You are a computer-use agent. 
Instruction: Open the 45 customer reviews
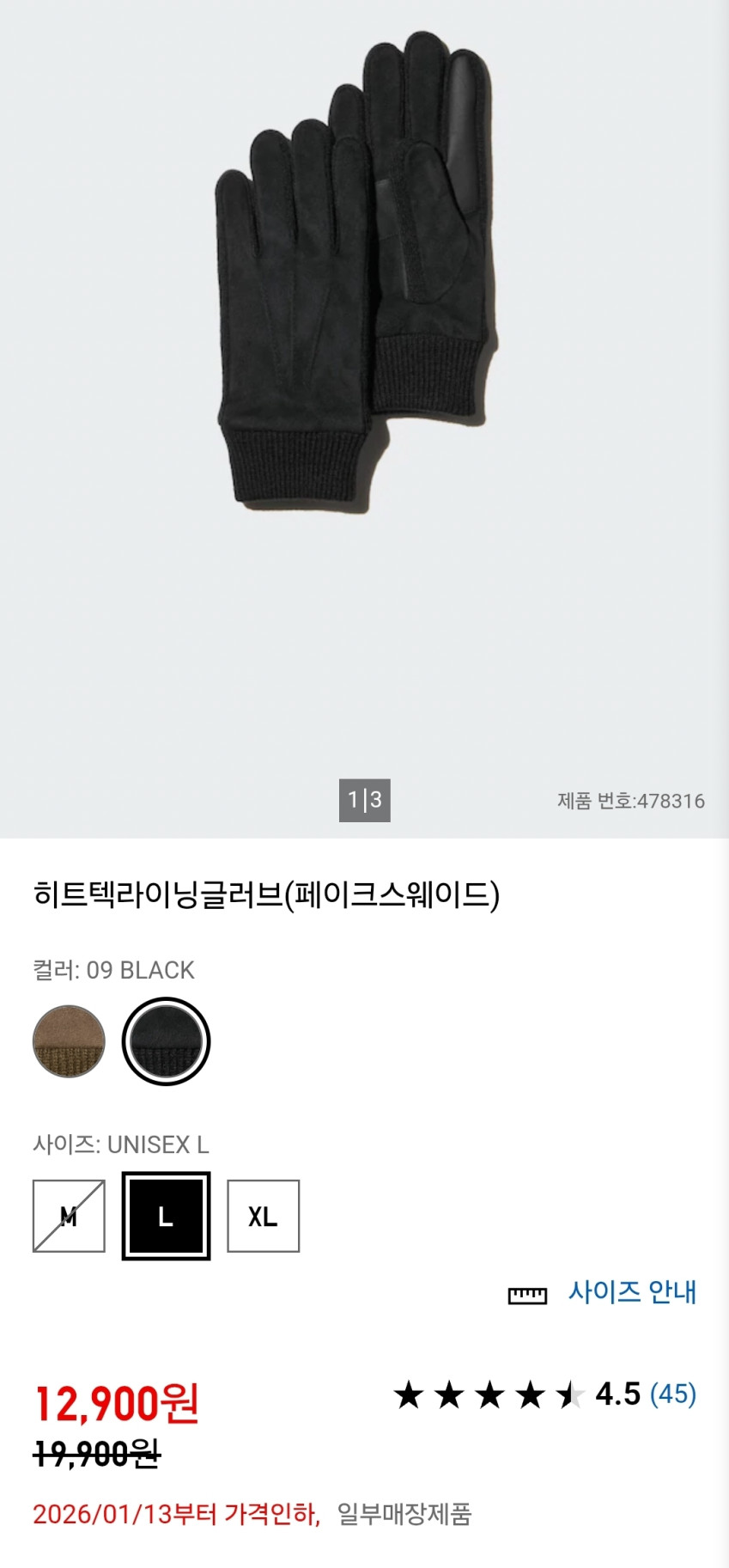pos(673,1394)
